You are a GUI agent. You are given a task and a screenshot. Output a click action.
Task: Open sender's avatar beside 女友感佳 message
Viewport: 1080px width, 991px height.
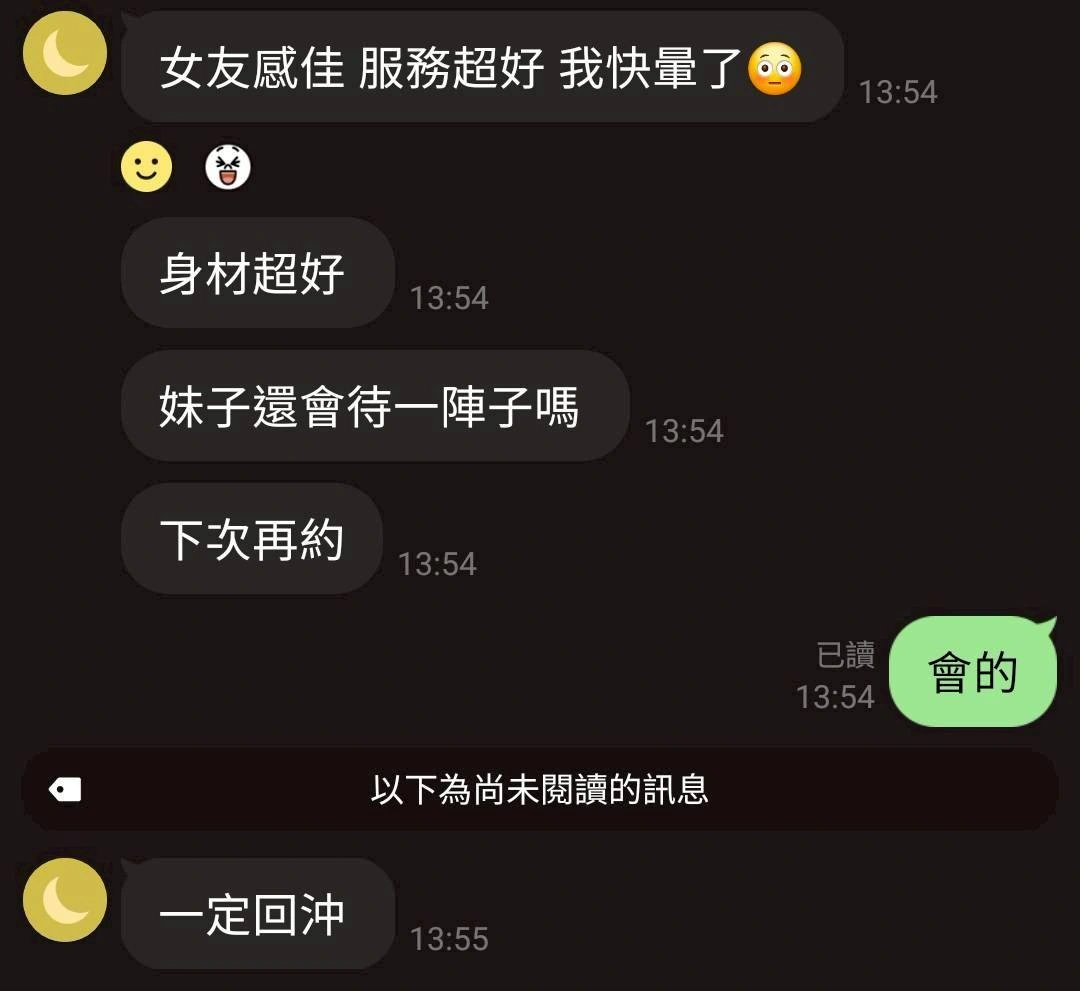(x=65, y=54)
